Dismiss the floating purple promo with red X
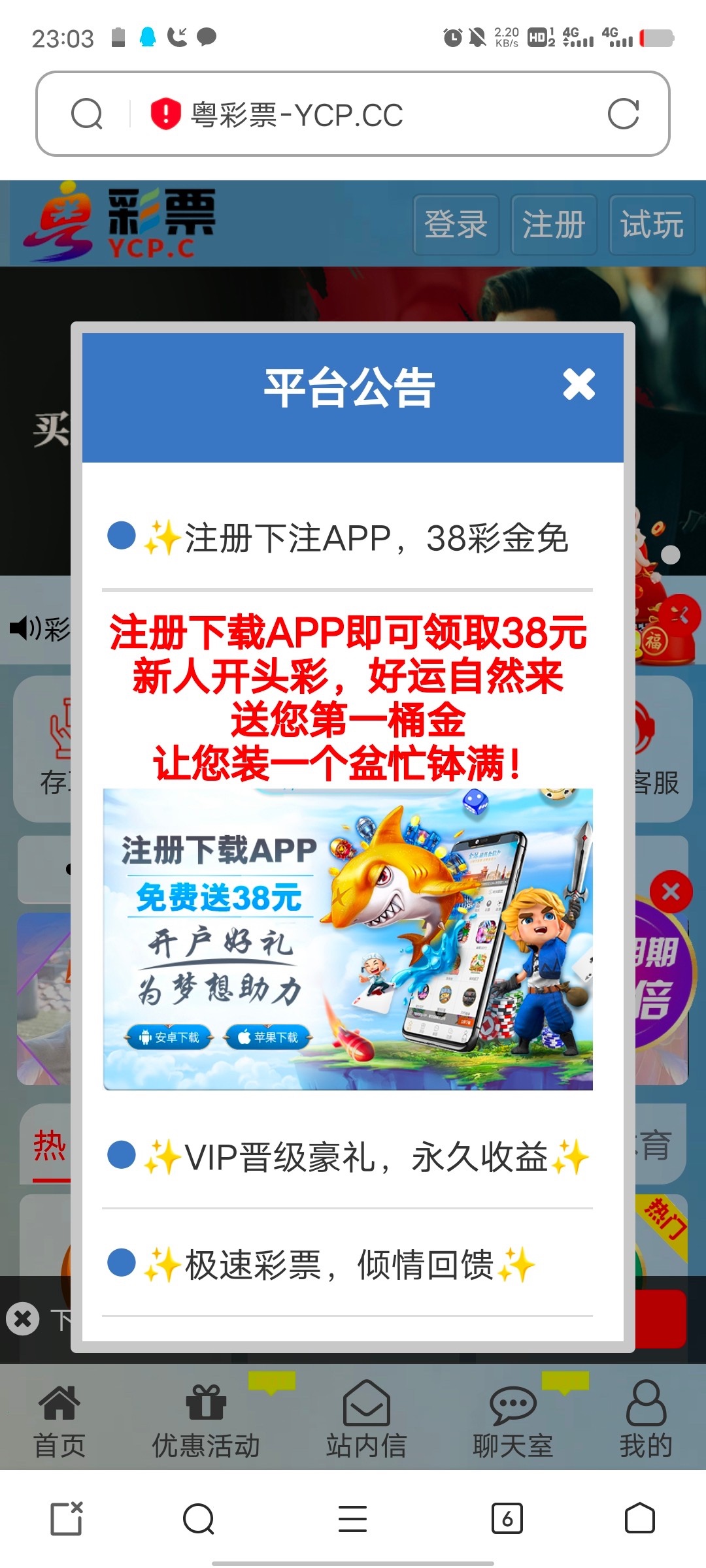706x1568 pixels. coord(671,892)
